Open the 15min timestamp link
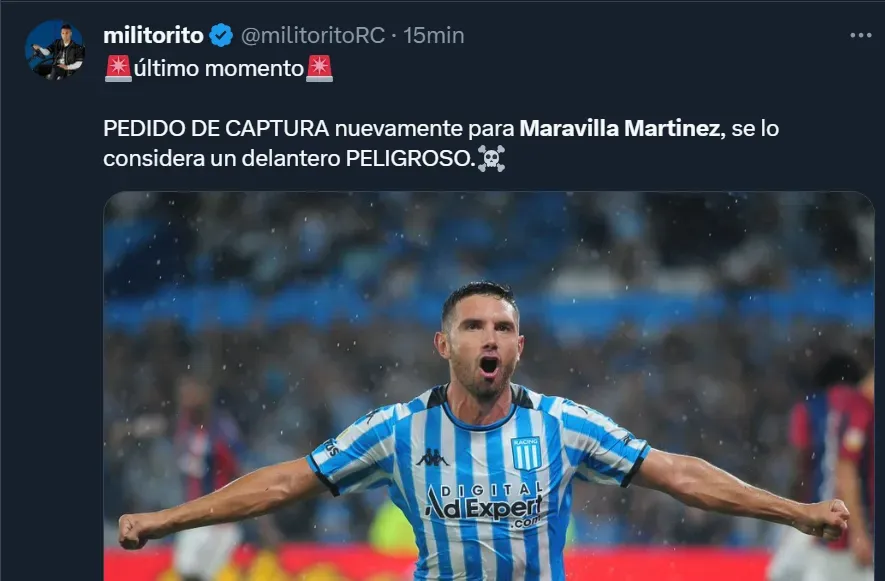 pyautogui.click(x=433, y=35)
